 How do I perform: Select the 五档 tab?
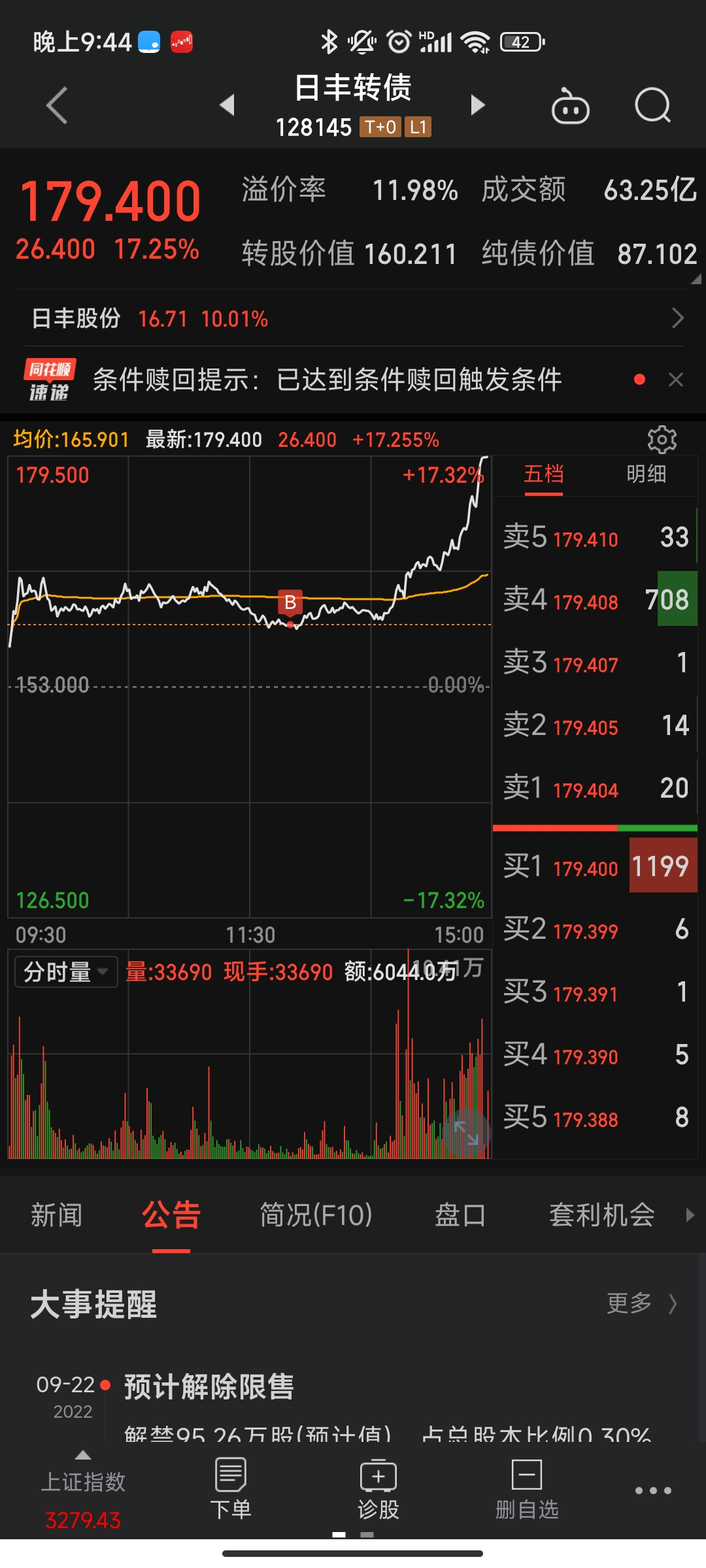[x=543, y=474]
